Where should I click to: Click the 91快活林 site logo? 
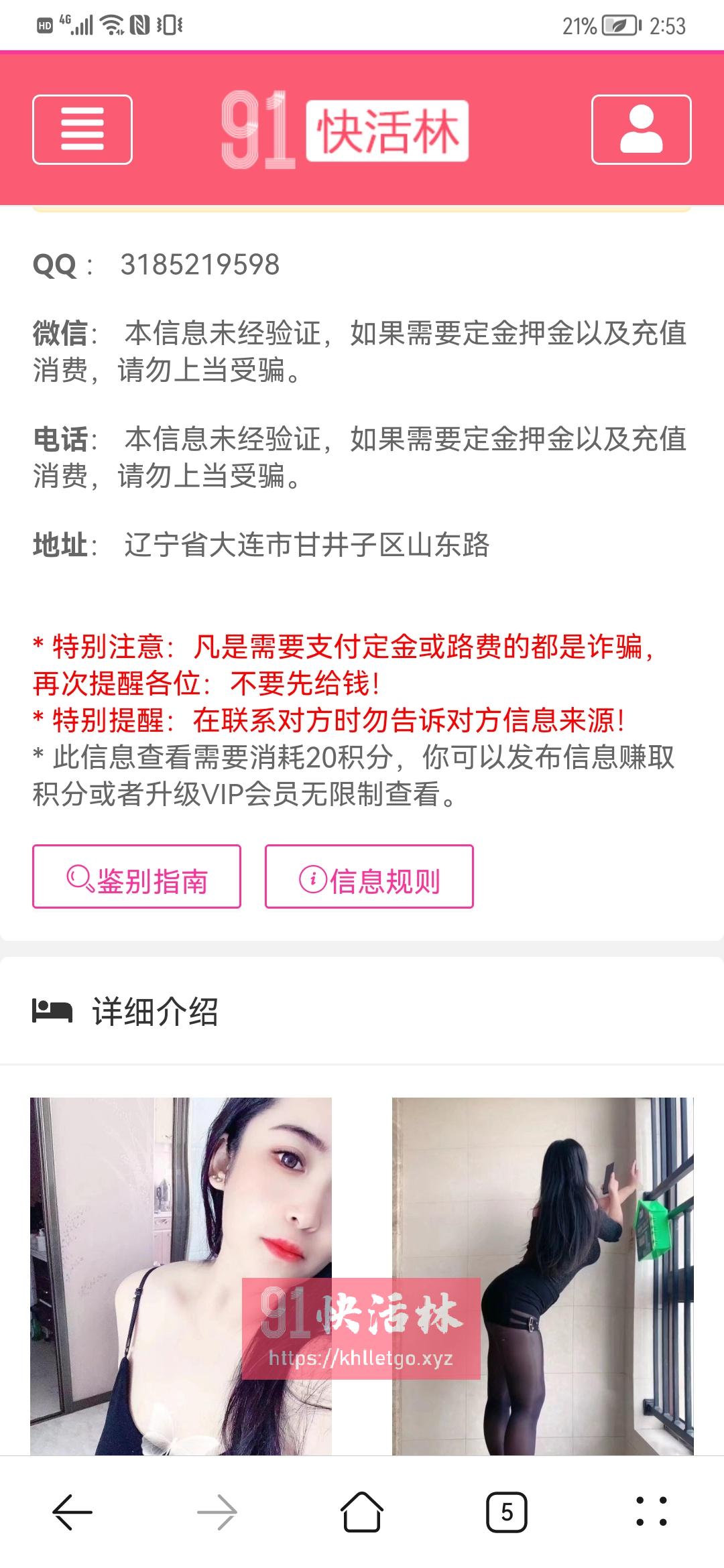pos(343,129)
